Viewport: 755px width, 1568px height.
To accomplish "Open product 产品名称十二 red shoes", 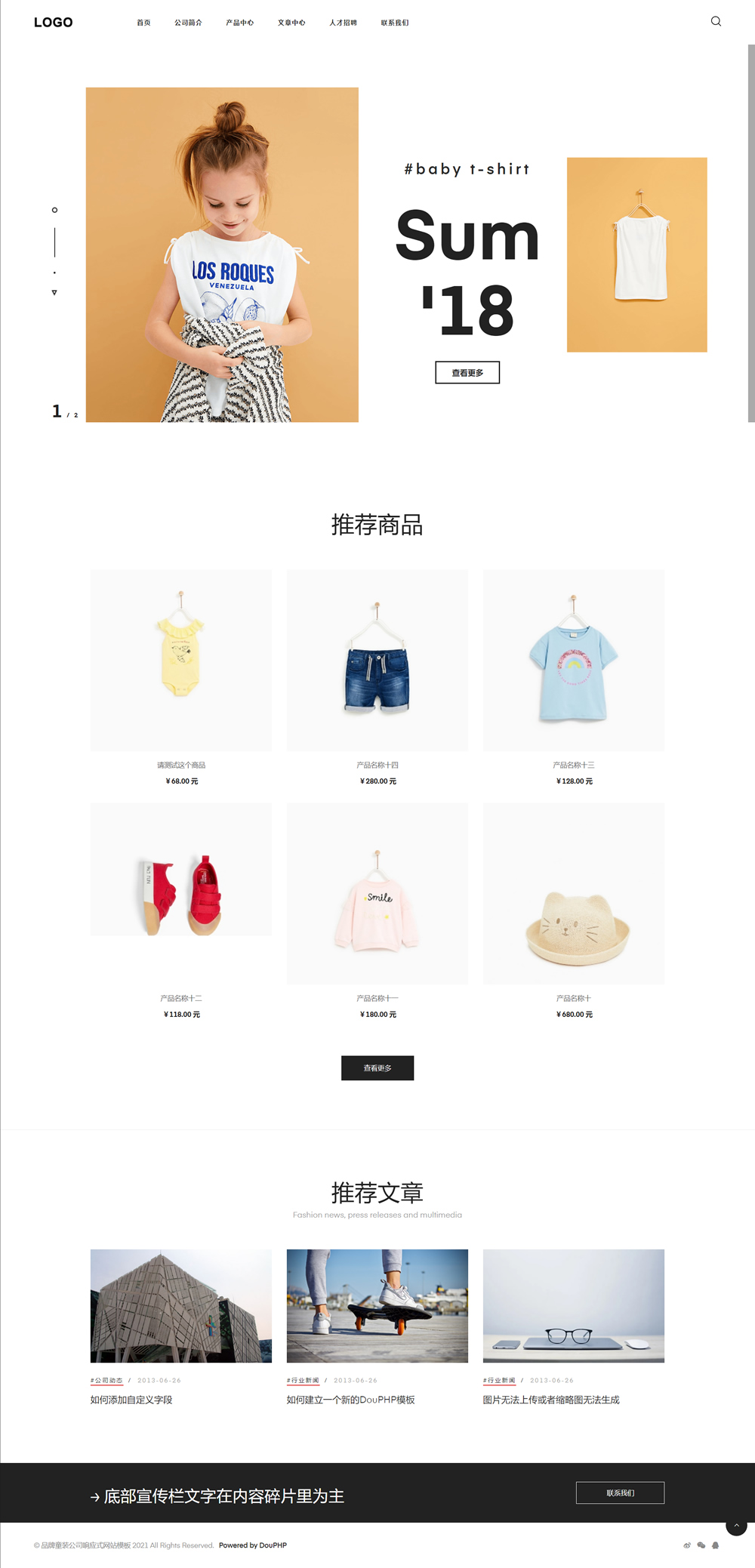I will [x=181, y=870].
